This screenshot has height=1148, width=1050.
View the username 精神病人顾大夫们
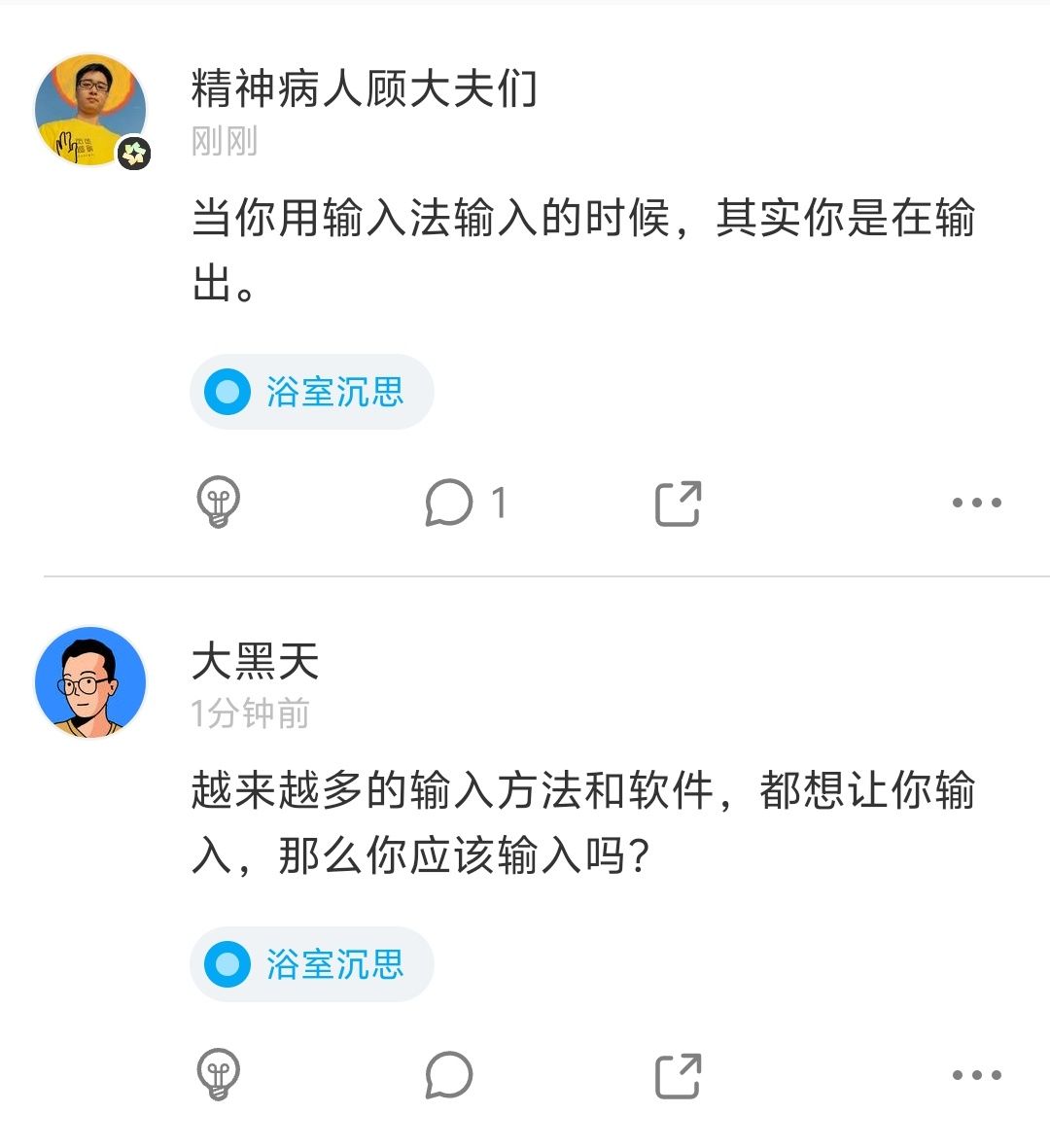coord(364,88)
